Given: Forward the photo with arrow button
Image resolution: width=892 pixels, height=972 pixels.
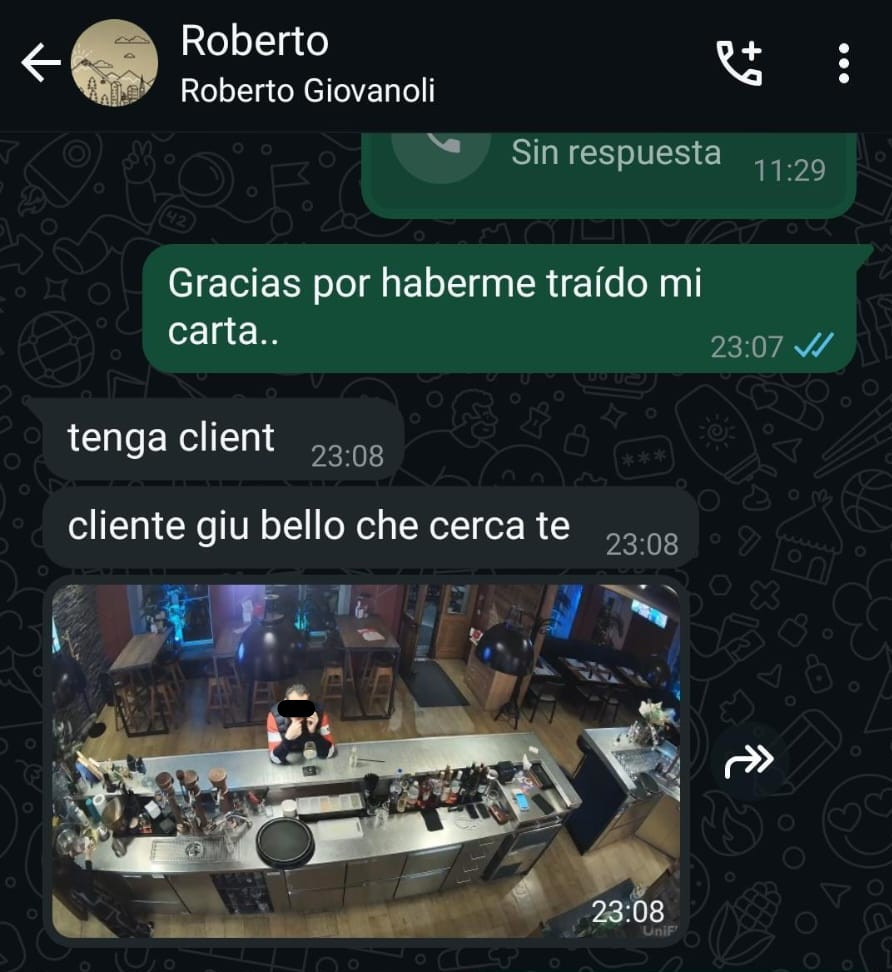Looking at the screenshot, I should [x=749, y=762].
